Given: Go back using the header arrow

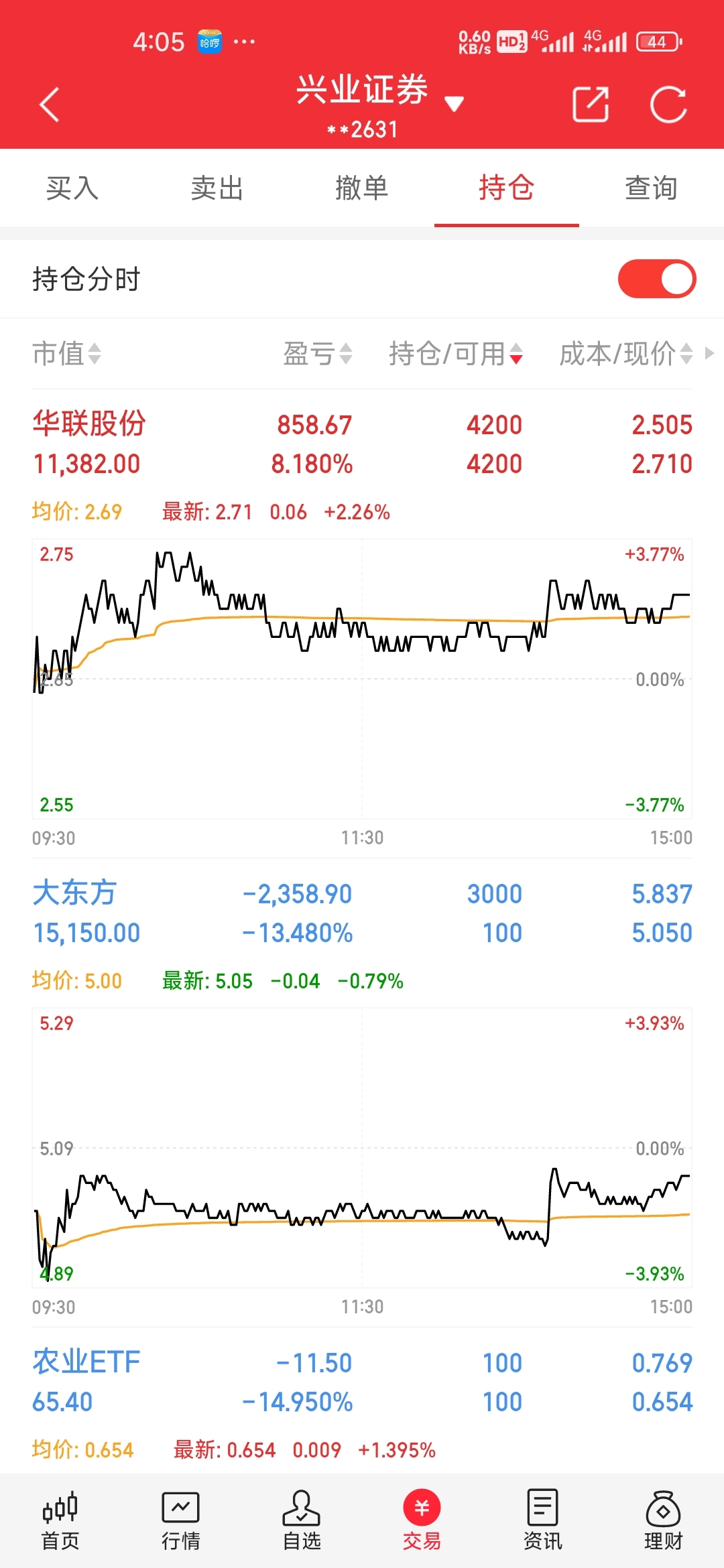Looking at the screenshot, I should 50,105.
